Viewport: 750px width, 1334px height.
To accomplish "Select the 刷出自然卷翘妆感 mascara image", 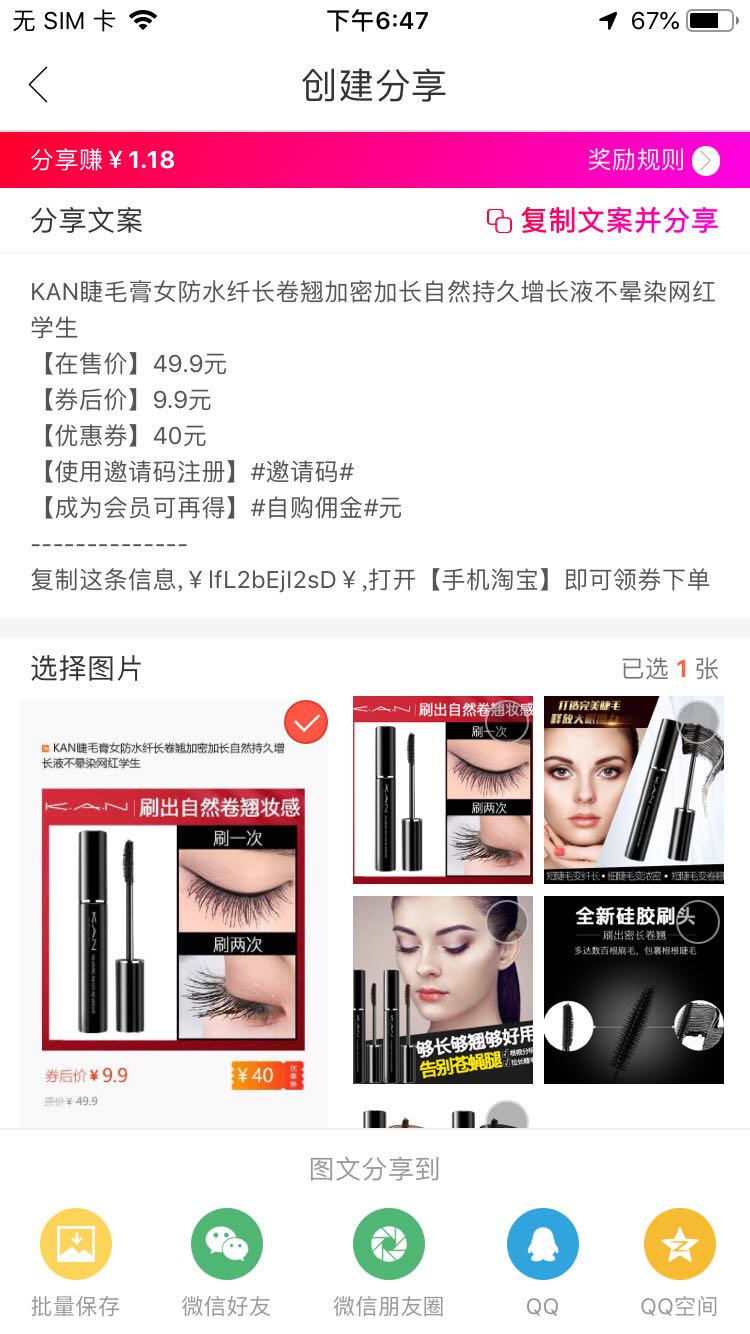I will (x=506, y=720).
